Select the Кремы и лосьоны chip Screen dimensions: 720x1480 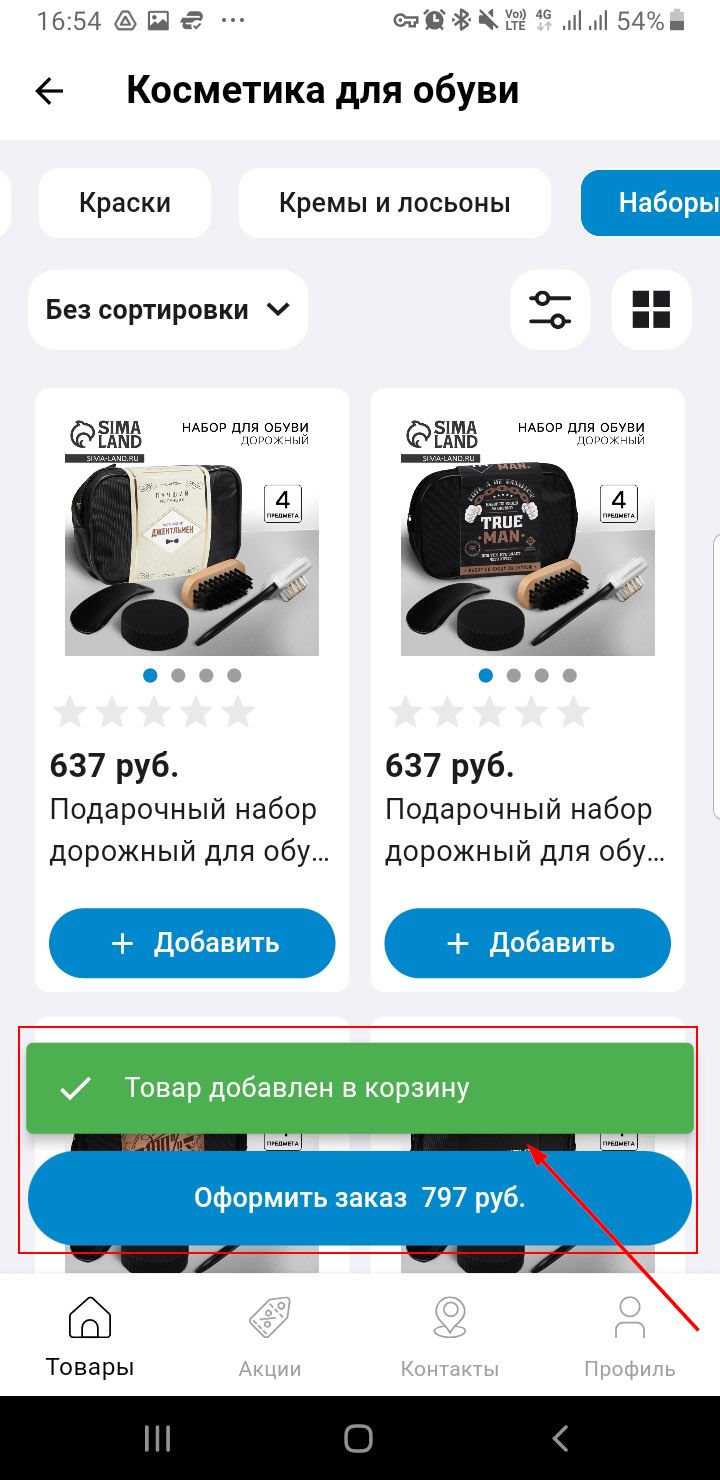394,202
